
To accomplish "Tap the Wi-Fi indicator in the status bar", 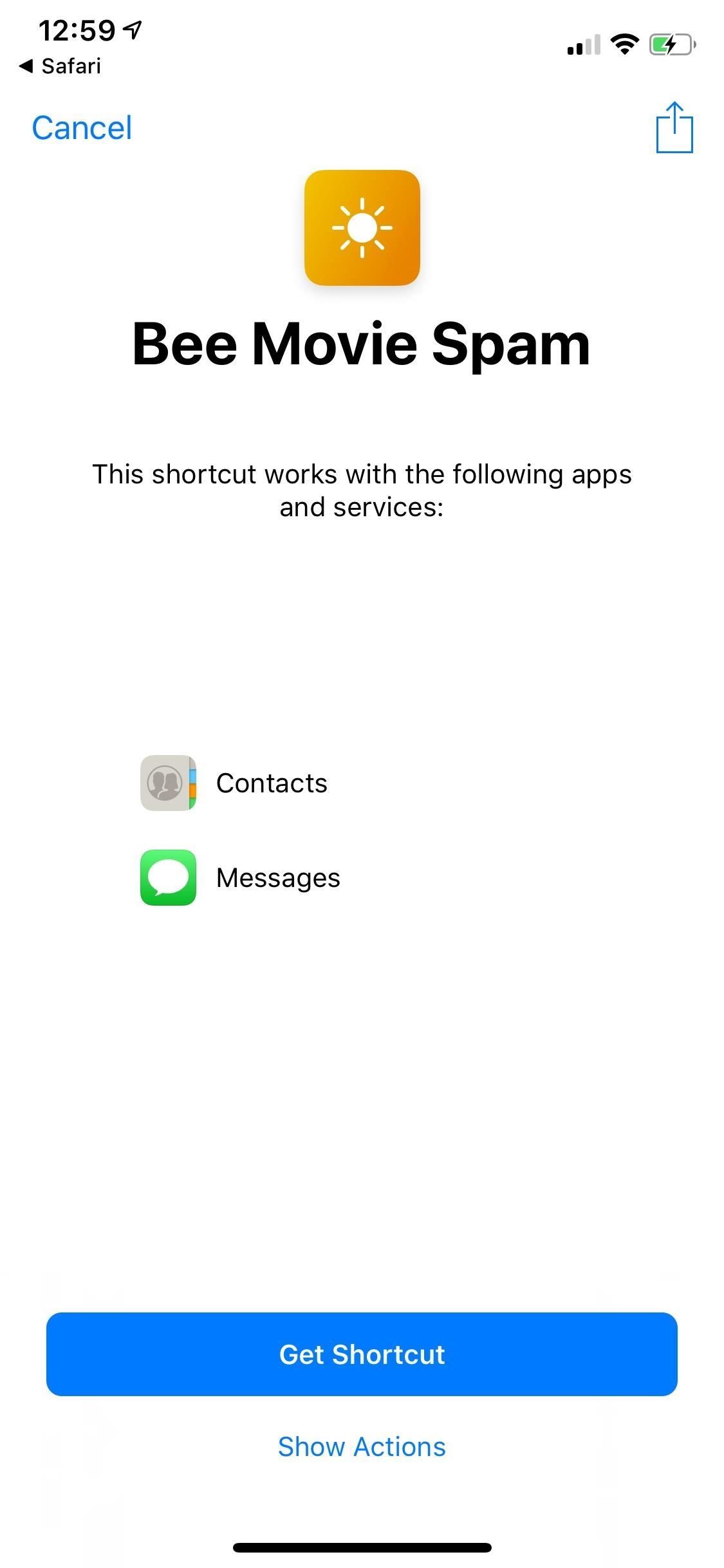I will pos(623,45).
